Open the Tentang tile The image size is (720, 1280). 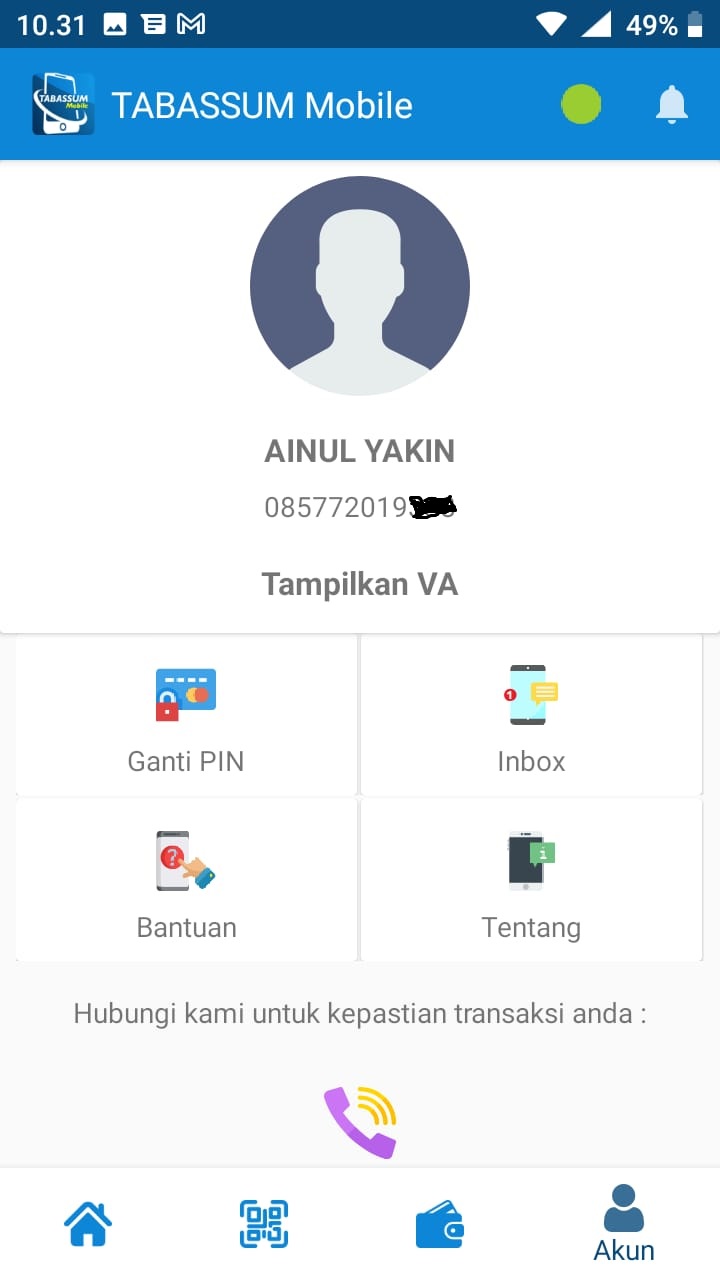tap(531, 881)
